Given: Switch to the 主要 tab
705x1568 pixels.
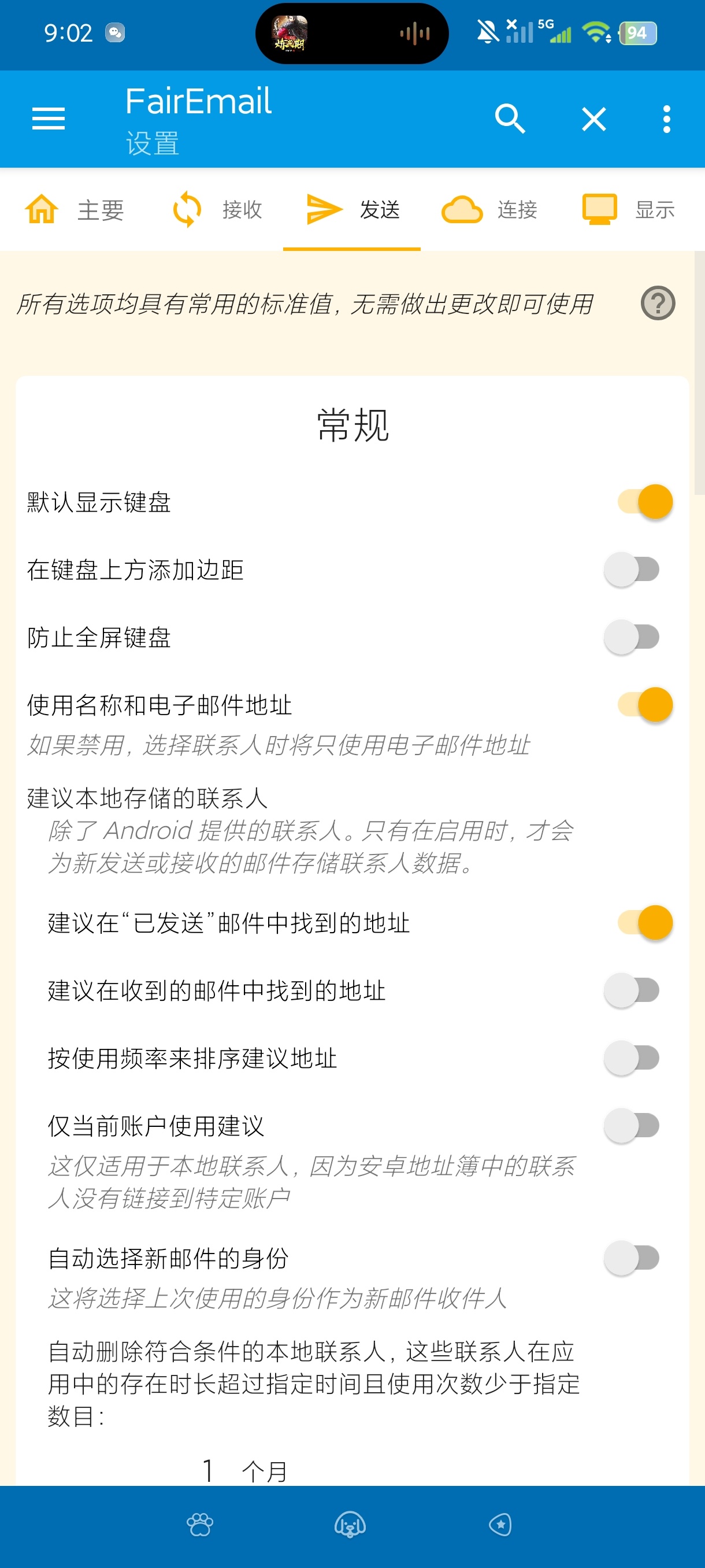Looking at the screenshot, I should click(x=74, y=209).
